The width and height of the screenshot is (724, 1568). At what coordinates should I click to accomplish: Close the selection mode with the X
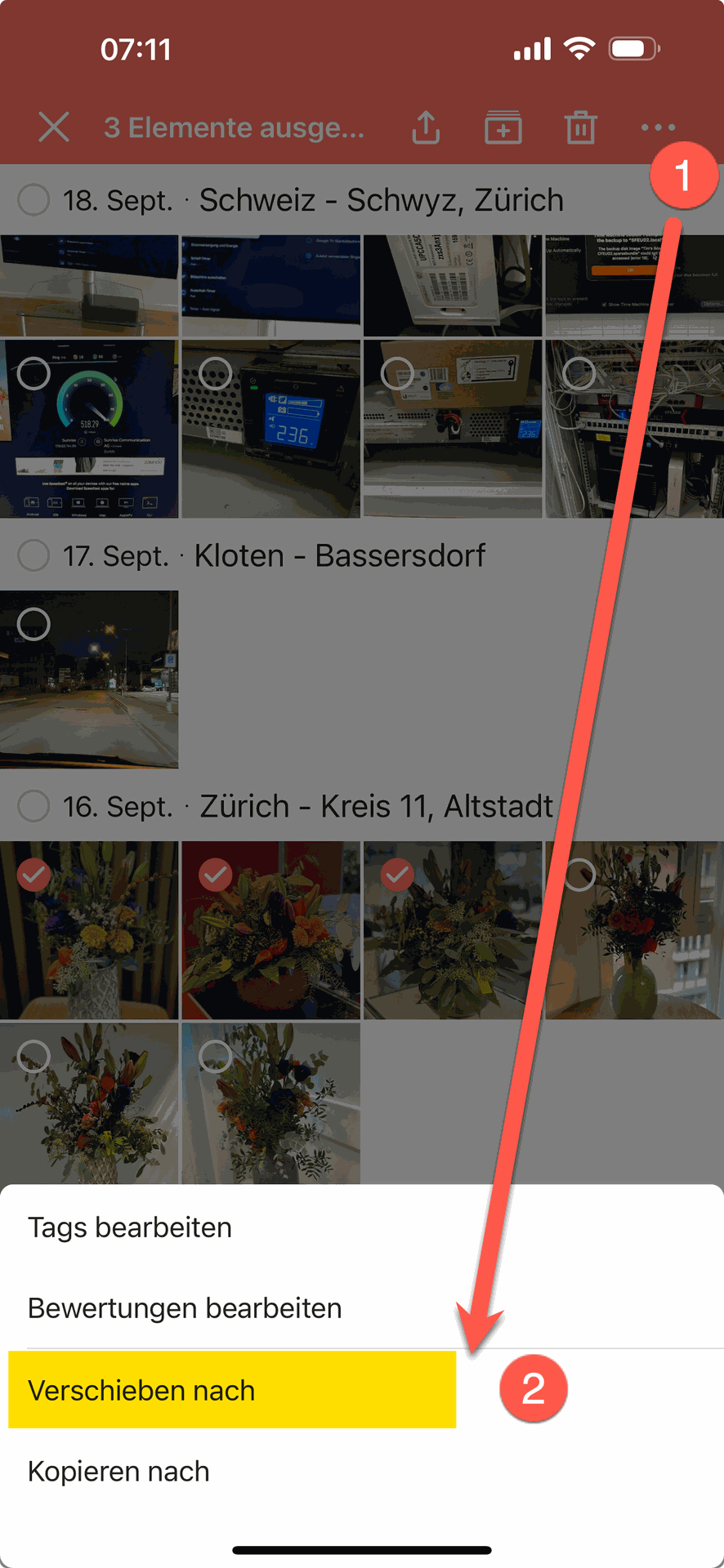point(54,127)
